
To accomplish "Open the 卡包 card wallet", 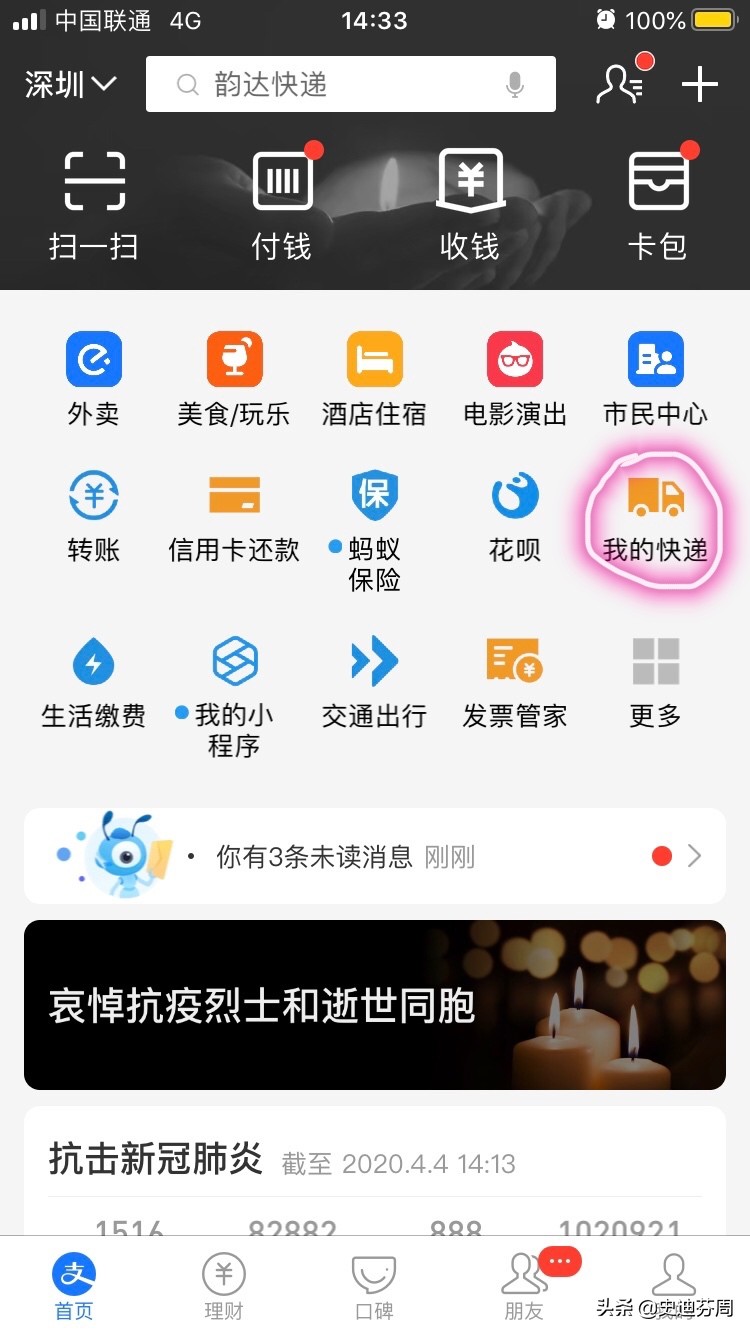I will 655,200.
